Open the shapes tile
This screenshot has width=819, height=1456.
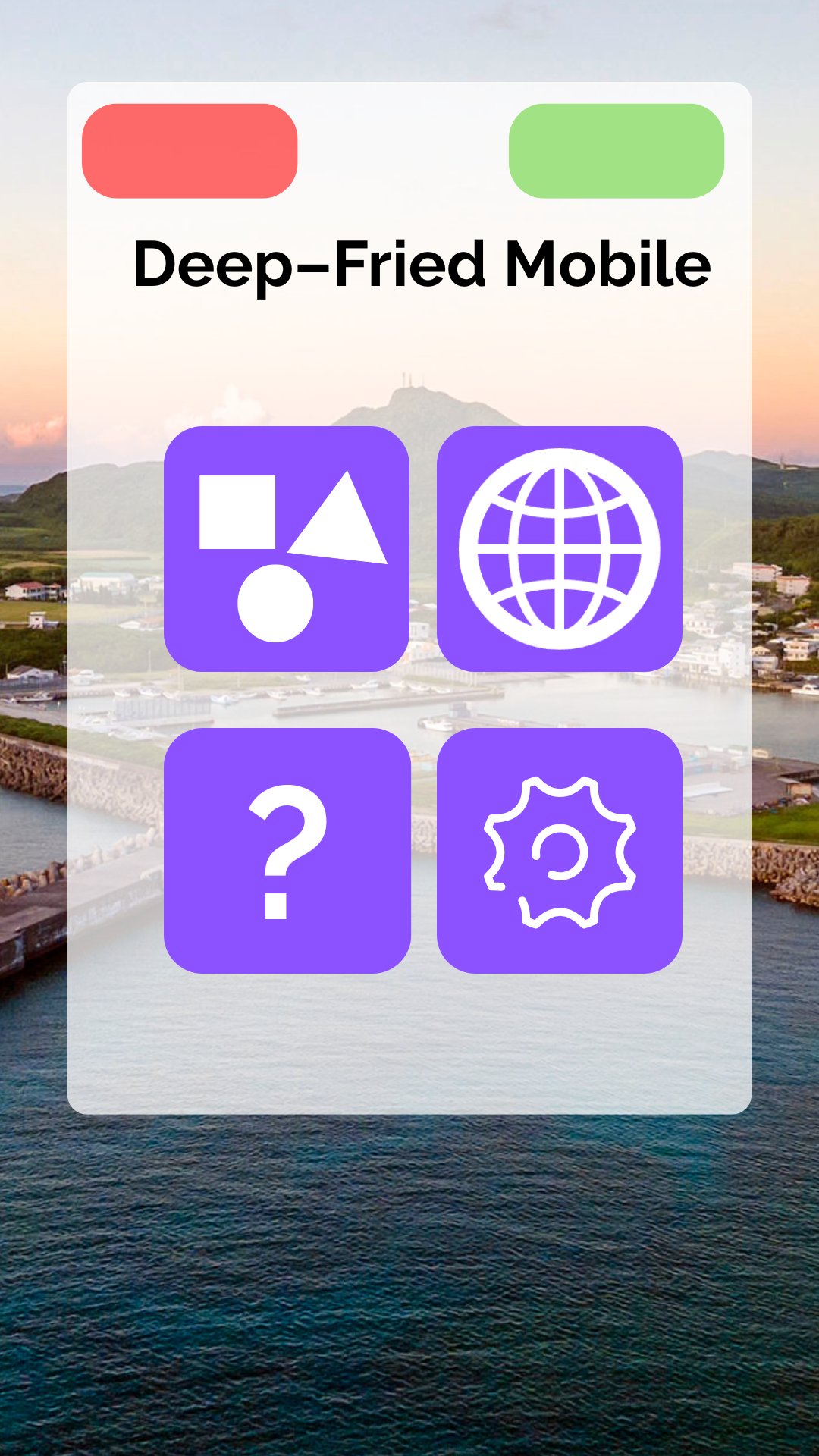coord(287,548)
